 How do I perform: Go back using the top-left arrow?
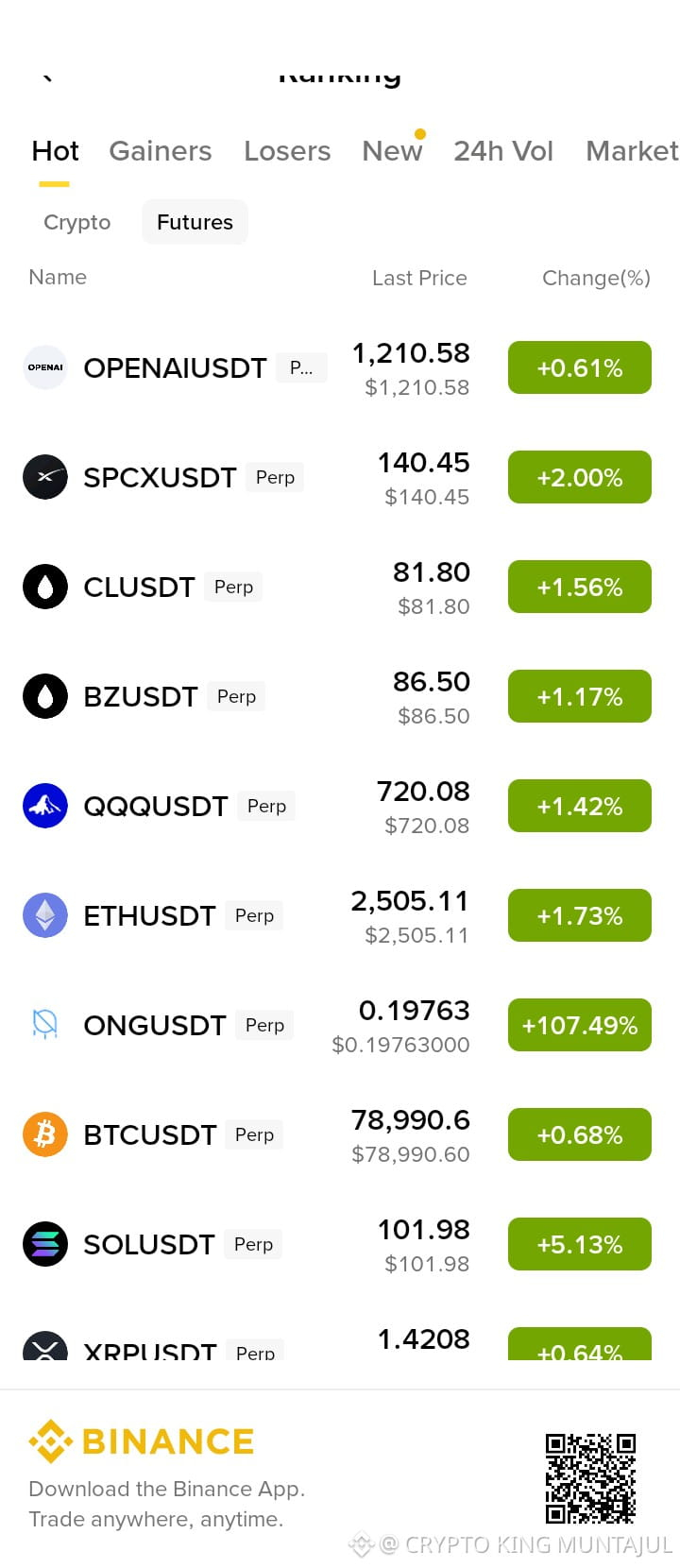click(47, 76)
